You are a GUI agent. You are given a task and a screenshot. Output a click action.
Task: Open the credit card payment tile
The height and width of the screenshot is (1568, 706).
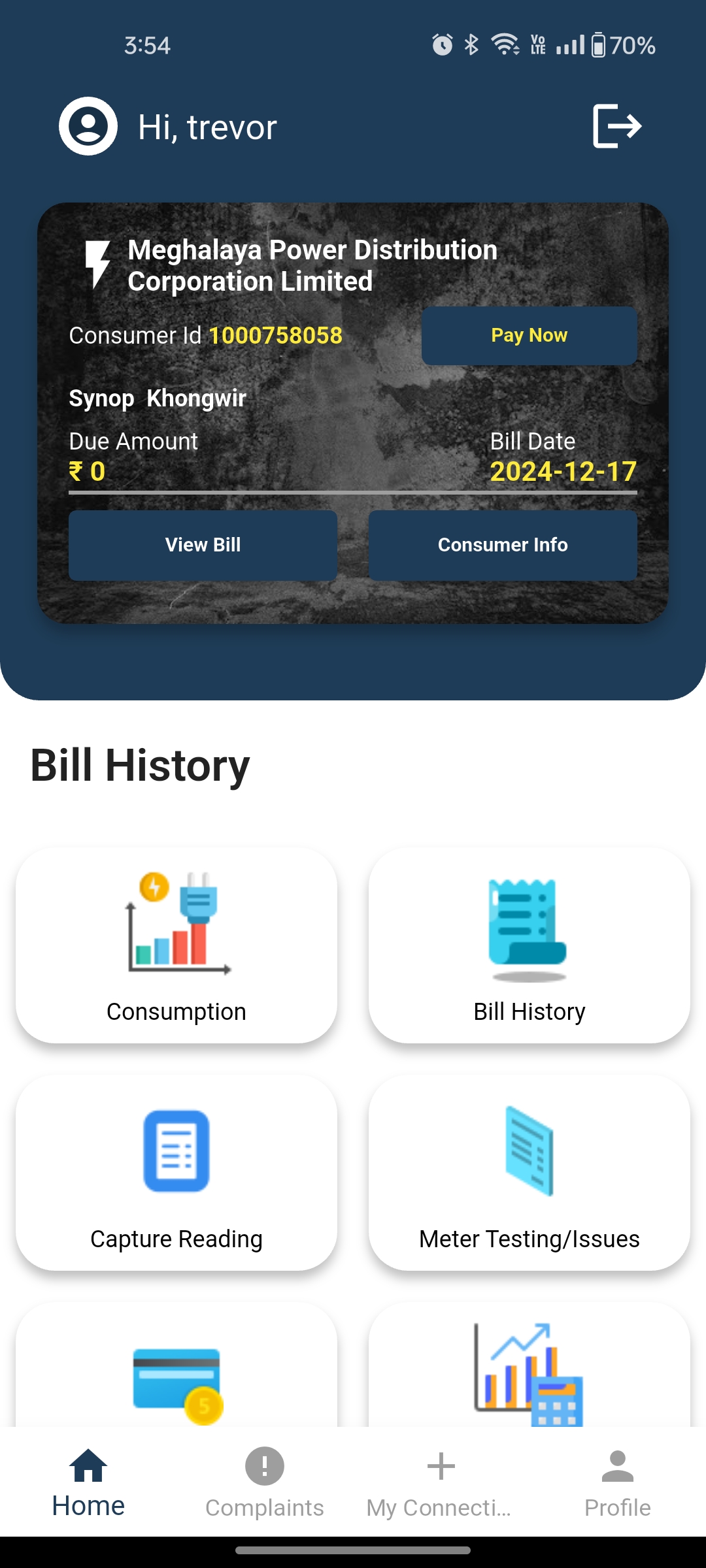point(176,1365)
